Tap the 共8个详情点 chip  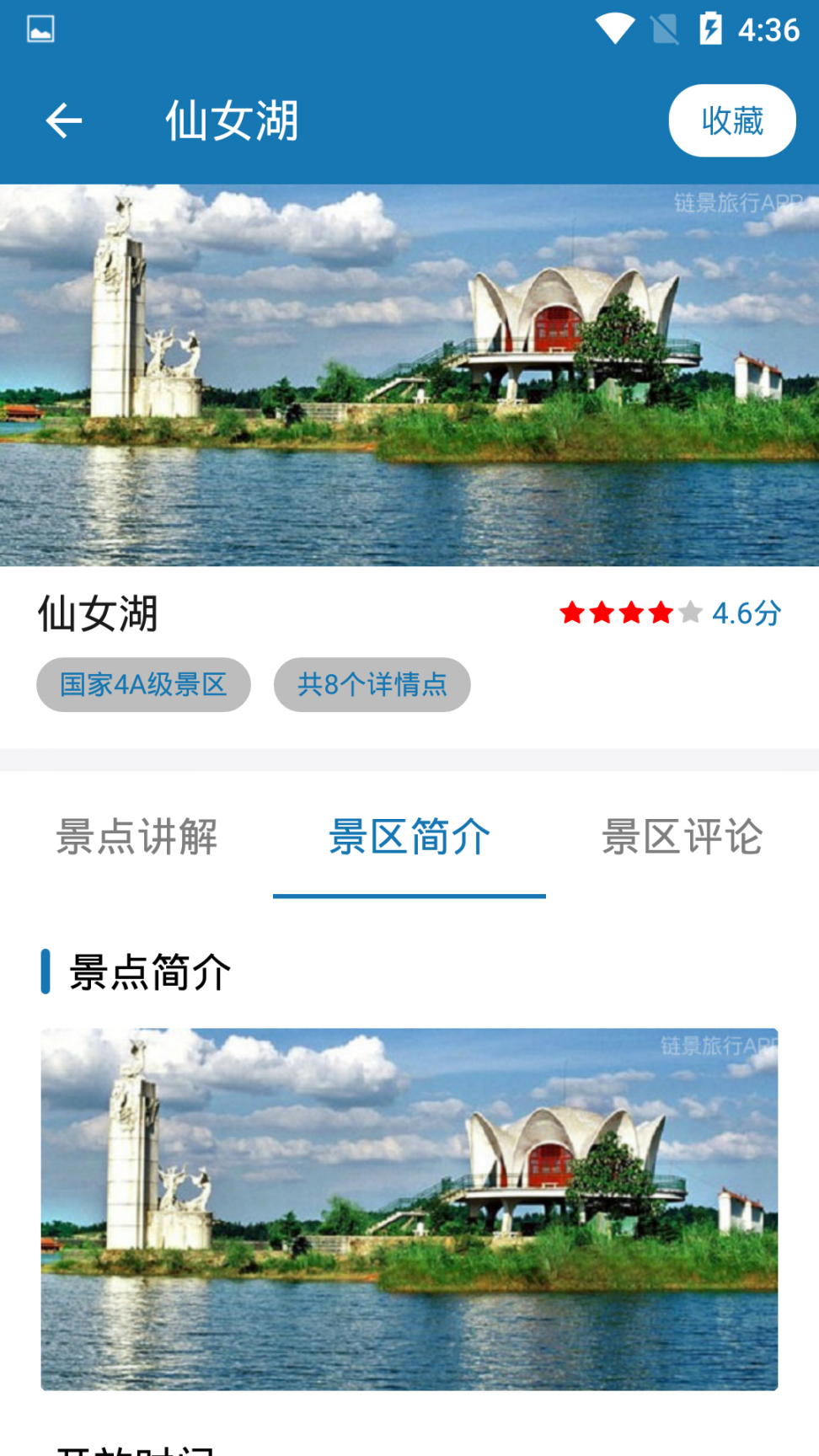click(x=372, y=684)
